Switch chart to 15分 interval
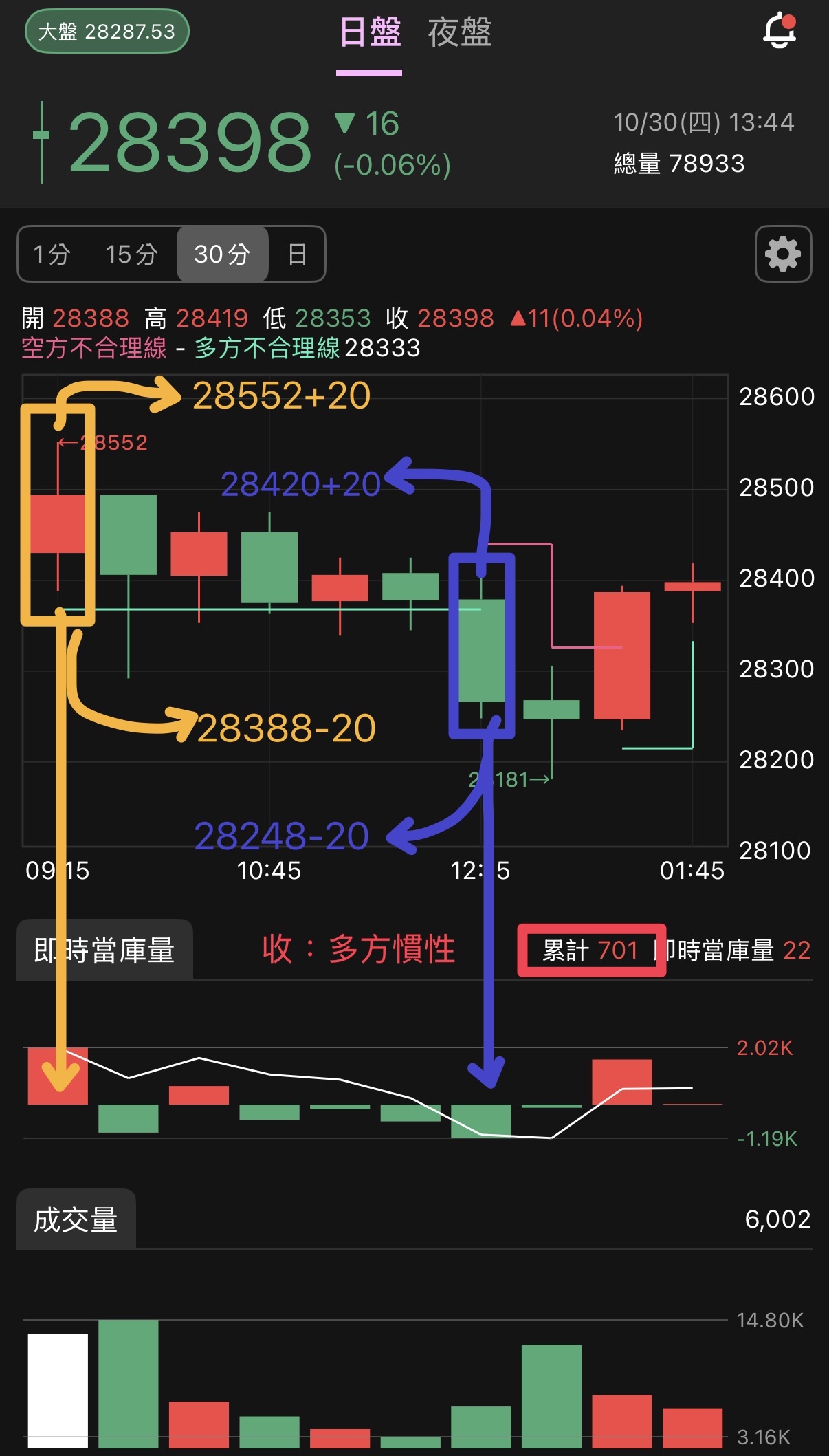829x1456 pixels. tap(131, 254)
